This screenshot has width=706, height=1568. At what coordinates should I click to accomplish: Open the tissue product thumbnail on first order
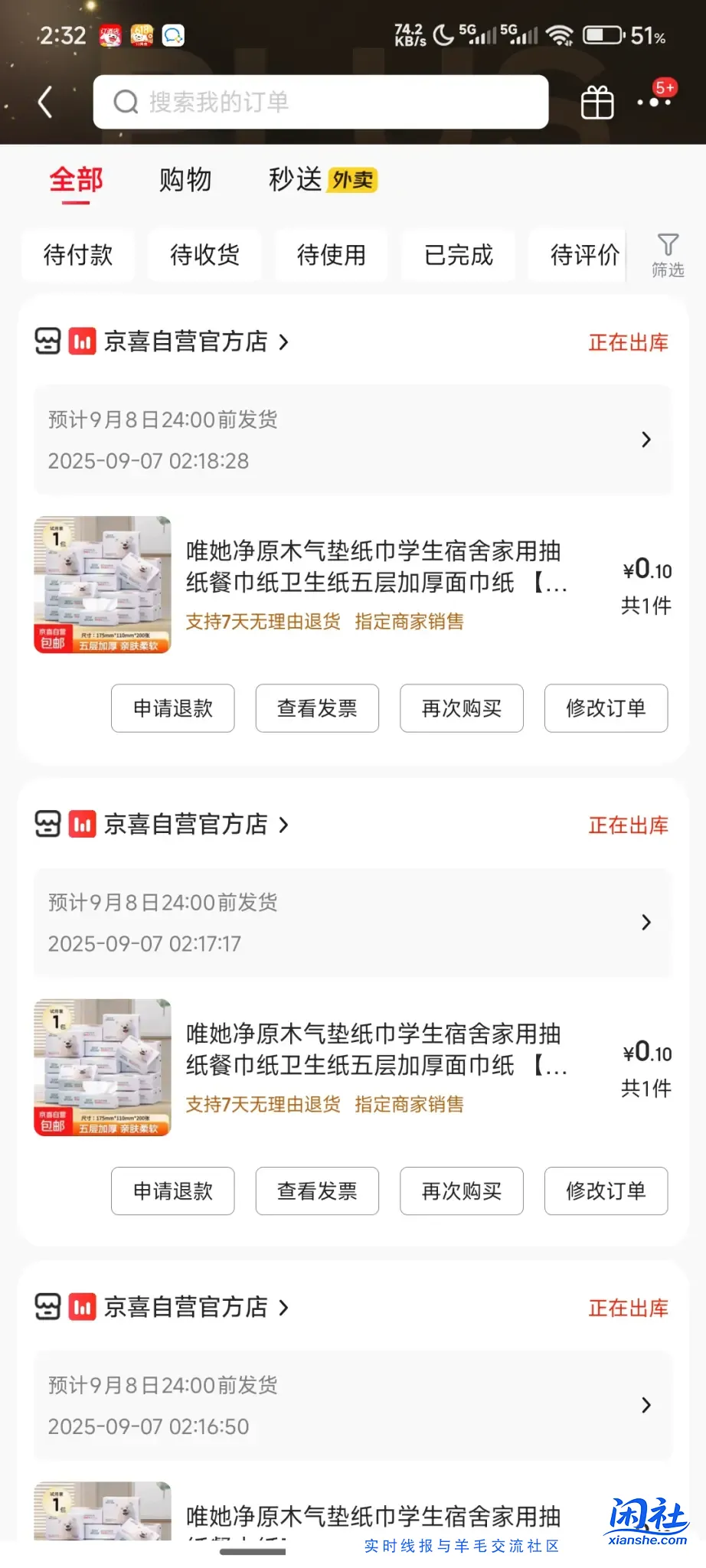coord(102,583)
